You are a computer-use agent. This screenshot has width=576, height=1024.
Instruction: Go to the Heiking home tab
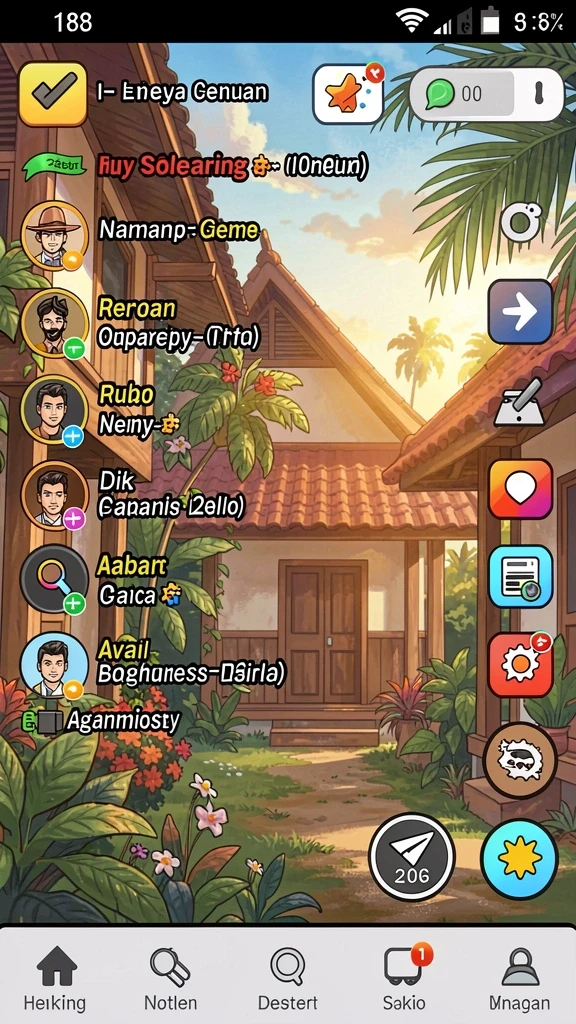pyautogui.click(x=55, y=978)
